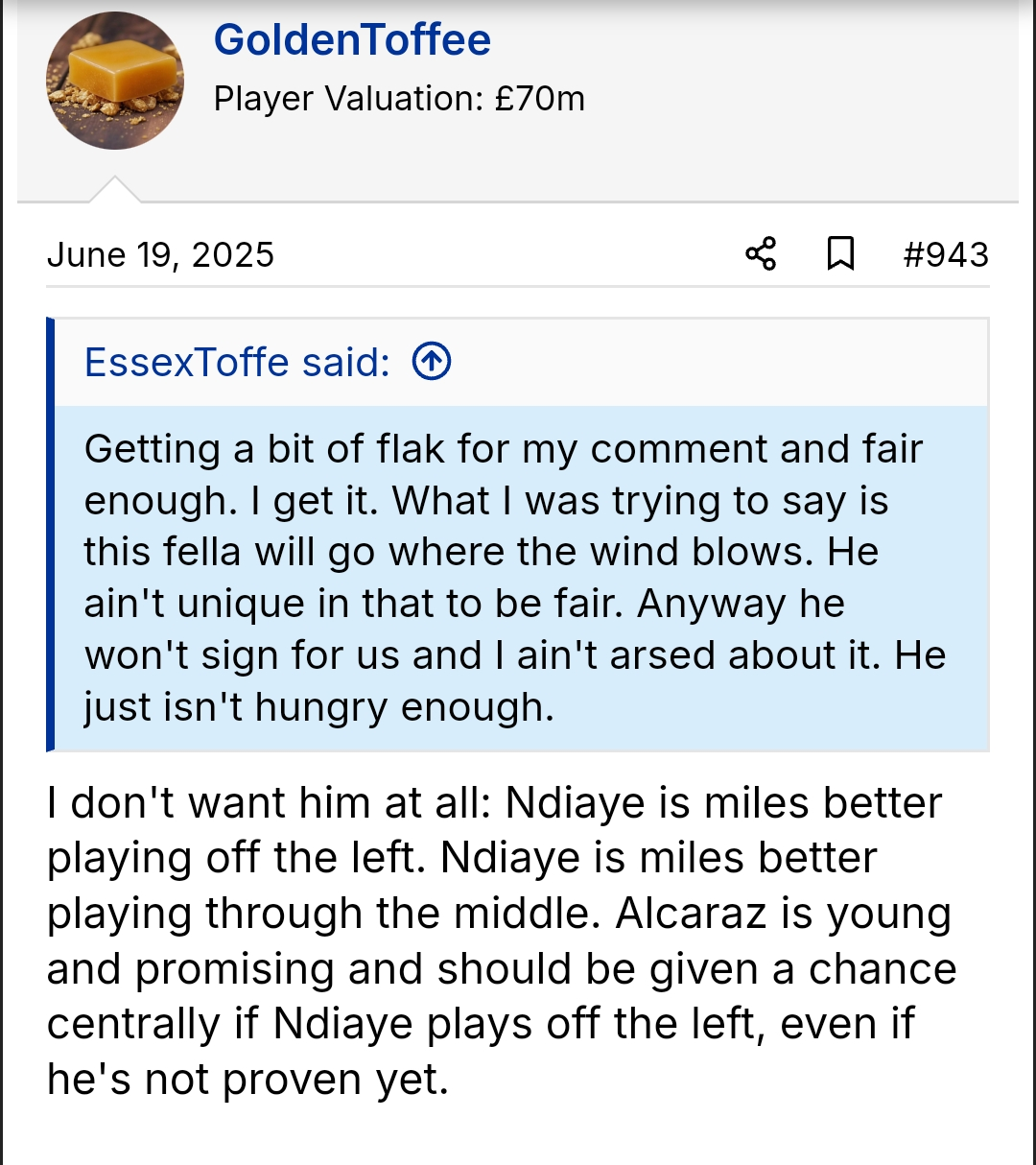Open GoldenToffee's profile via username
The width and height of the screenshot is (1036, 1165).
[x=352, y=40]
